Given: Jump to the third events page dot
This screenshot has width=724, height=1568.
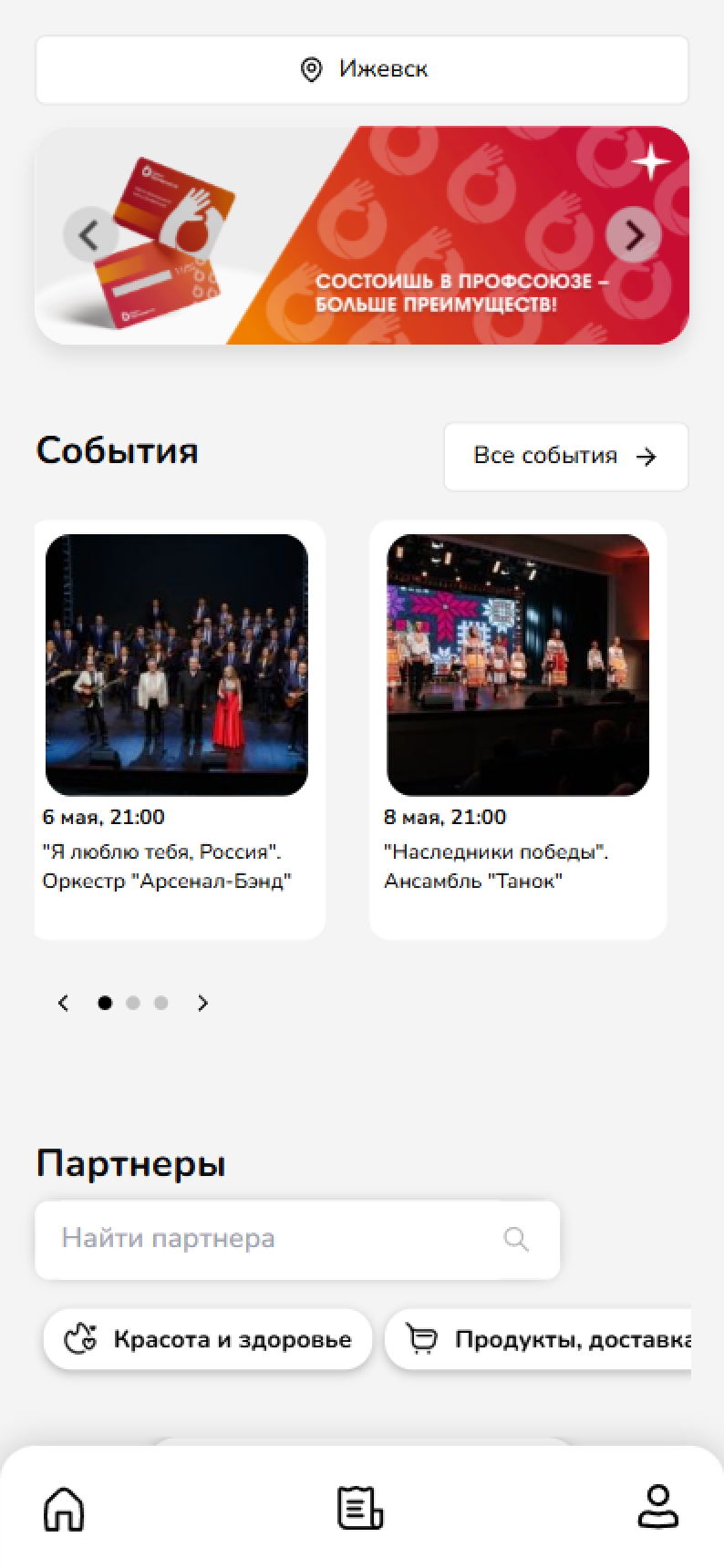Looking at the screenshot, I should pyautogui.click(x=161, y=1003).
